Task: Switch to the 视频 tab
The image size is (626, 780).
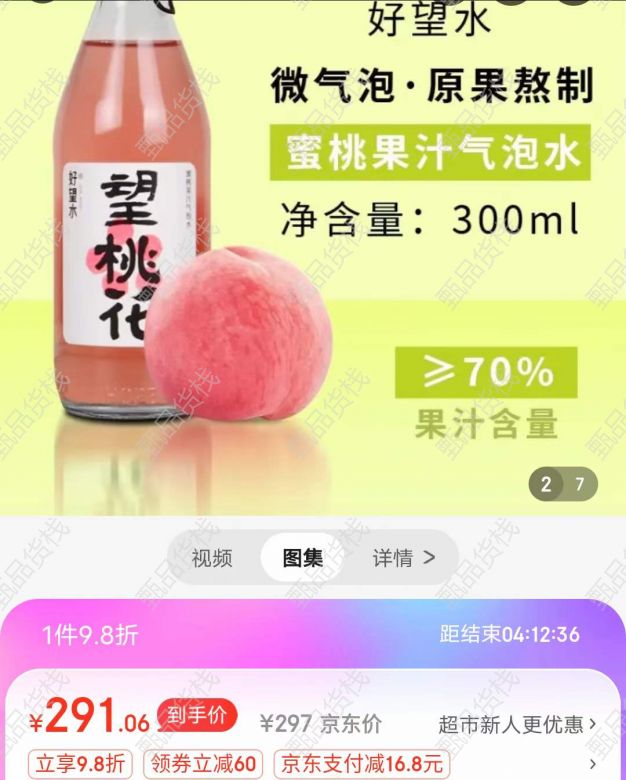Action: tap(212, 558)
